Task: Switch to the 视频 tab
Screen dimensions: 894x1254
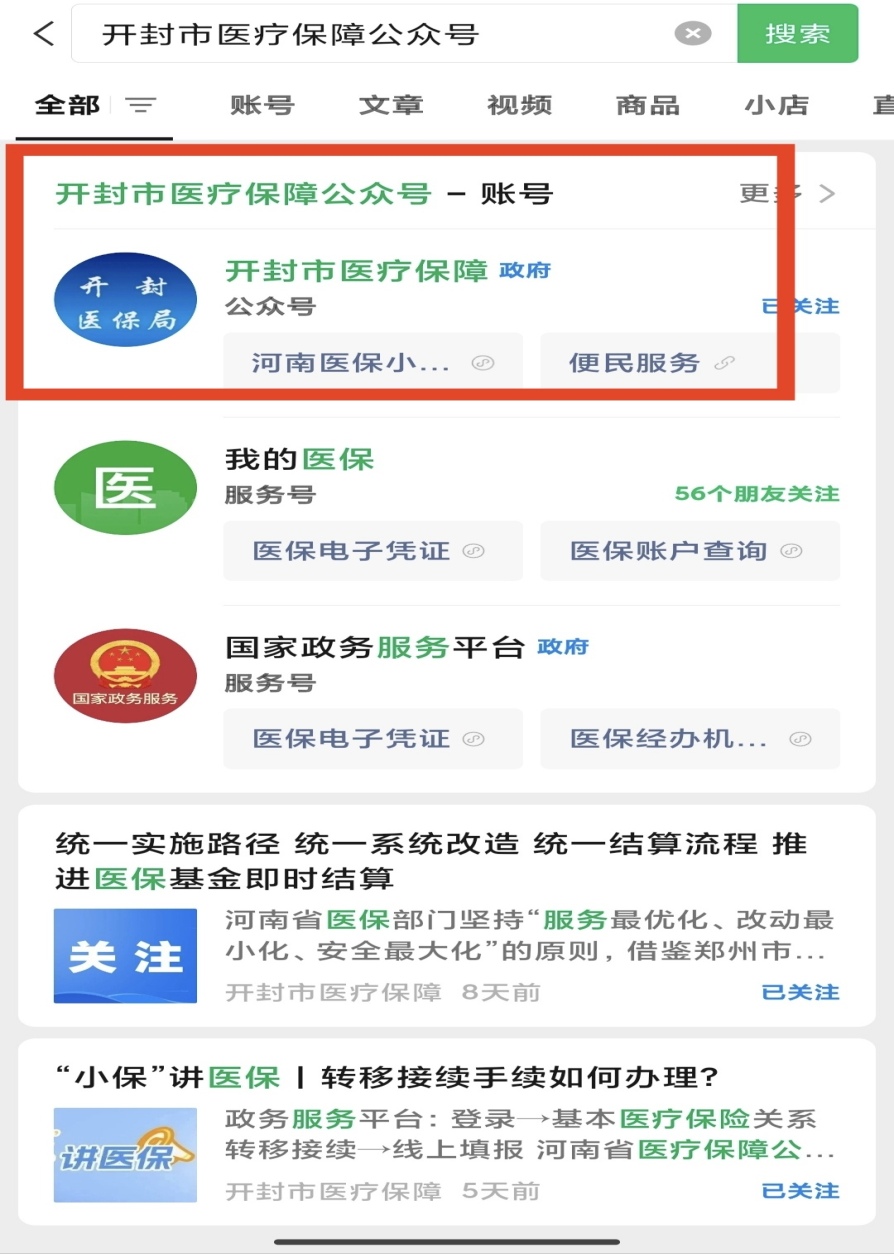Action: coord(519,105)
